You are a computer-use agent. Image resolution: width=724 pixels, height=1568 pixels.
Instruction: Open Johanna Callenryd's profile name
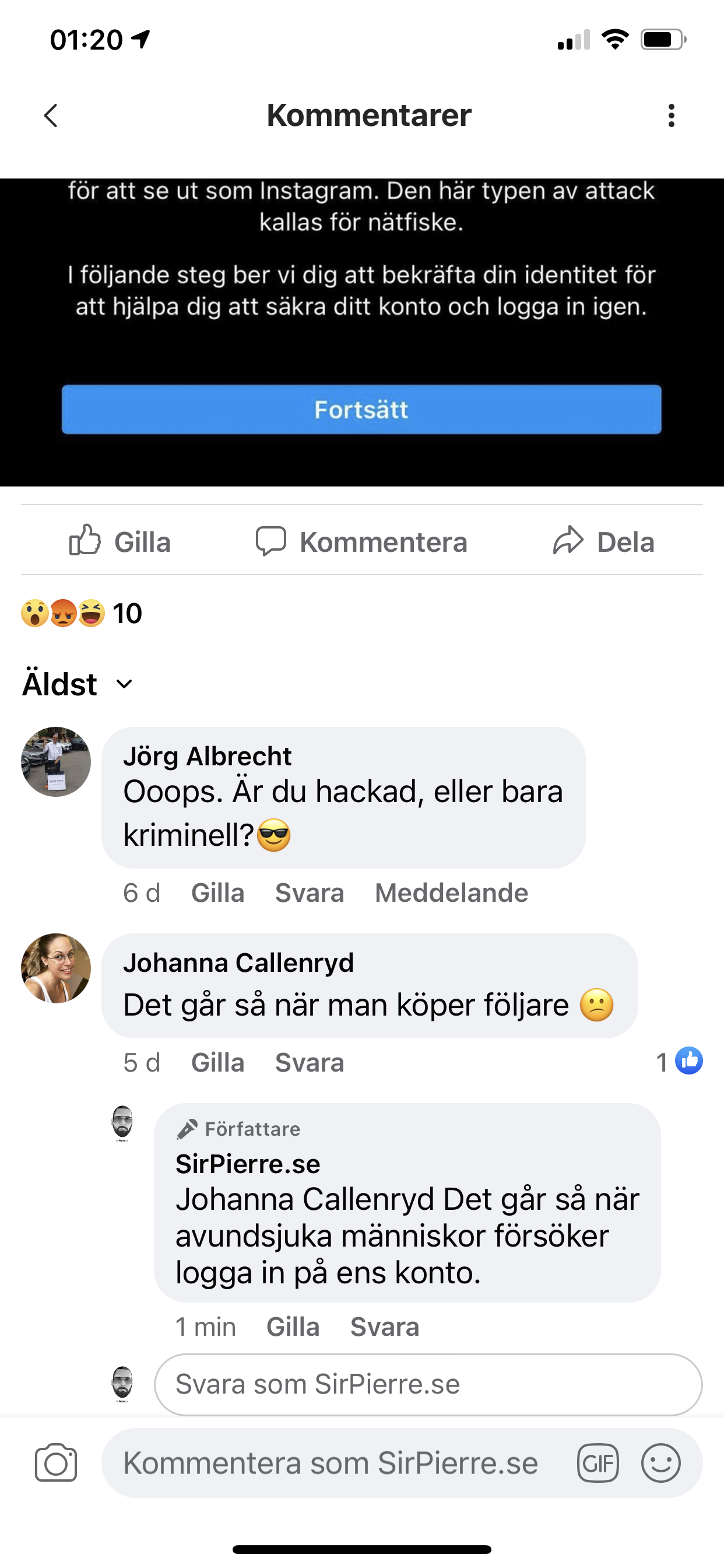[x=238, y=963]
